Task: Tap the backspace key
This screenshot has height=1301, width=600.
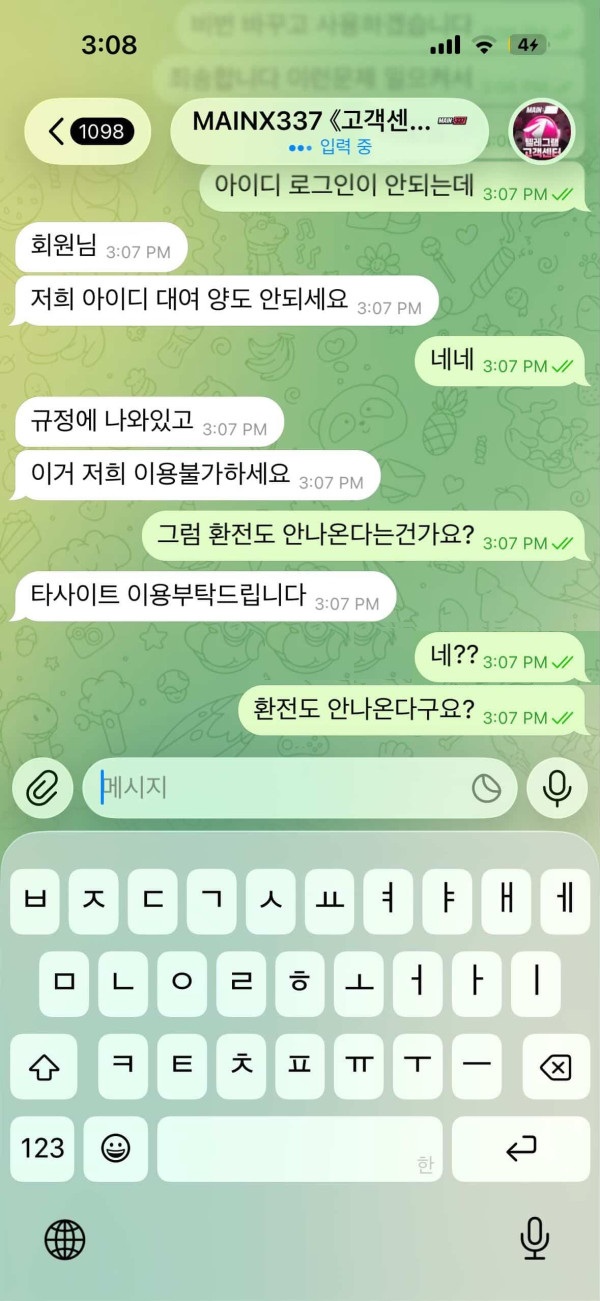Action: point(554,1068)
